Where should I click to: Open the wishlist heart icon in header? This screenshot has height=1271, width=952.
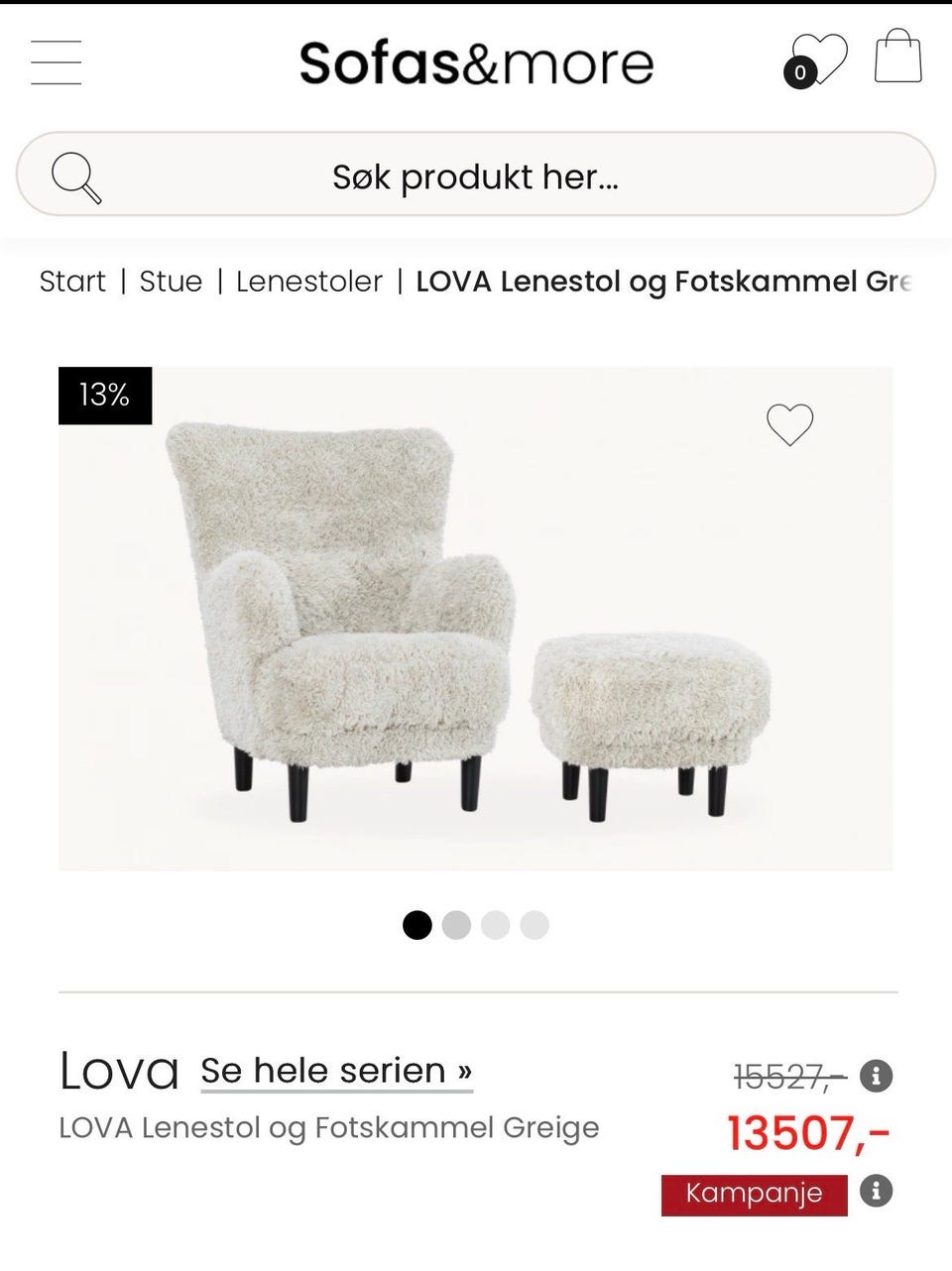[819, 57]
